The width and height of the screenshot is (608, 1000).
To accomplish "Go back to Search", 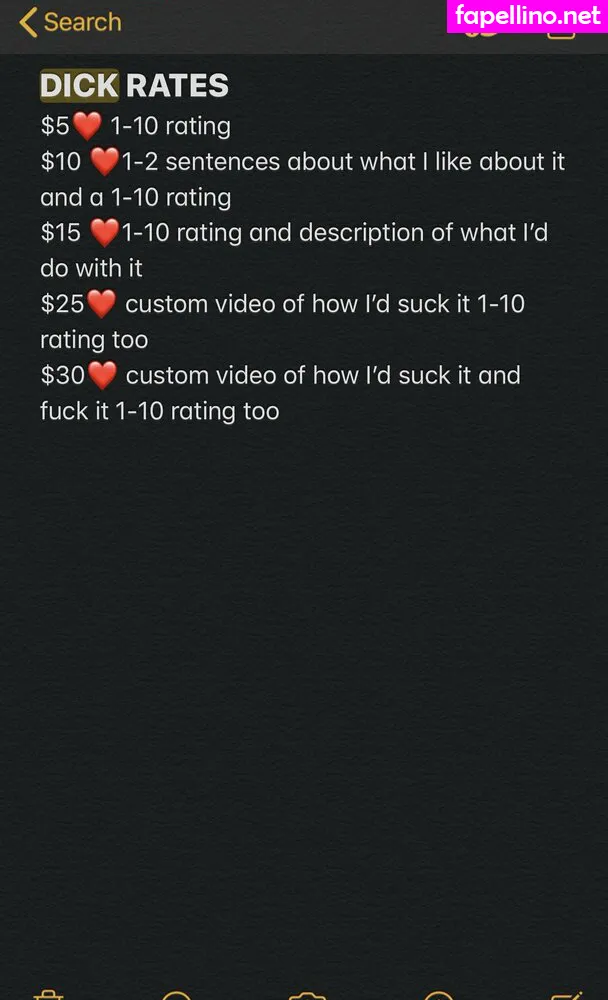I will pos(70,22).
